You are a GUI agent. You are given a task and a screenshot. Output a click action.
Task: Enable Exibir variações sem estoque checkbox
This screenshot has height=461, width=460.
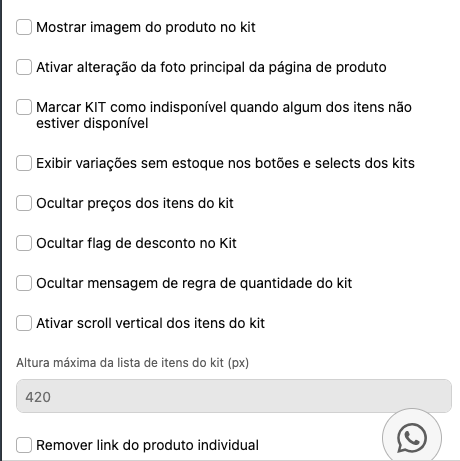click(x=24, y=163)
